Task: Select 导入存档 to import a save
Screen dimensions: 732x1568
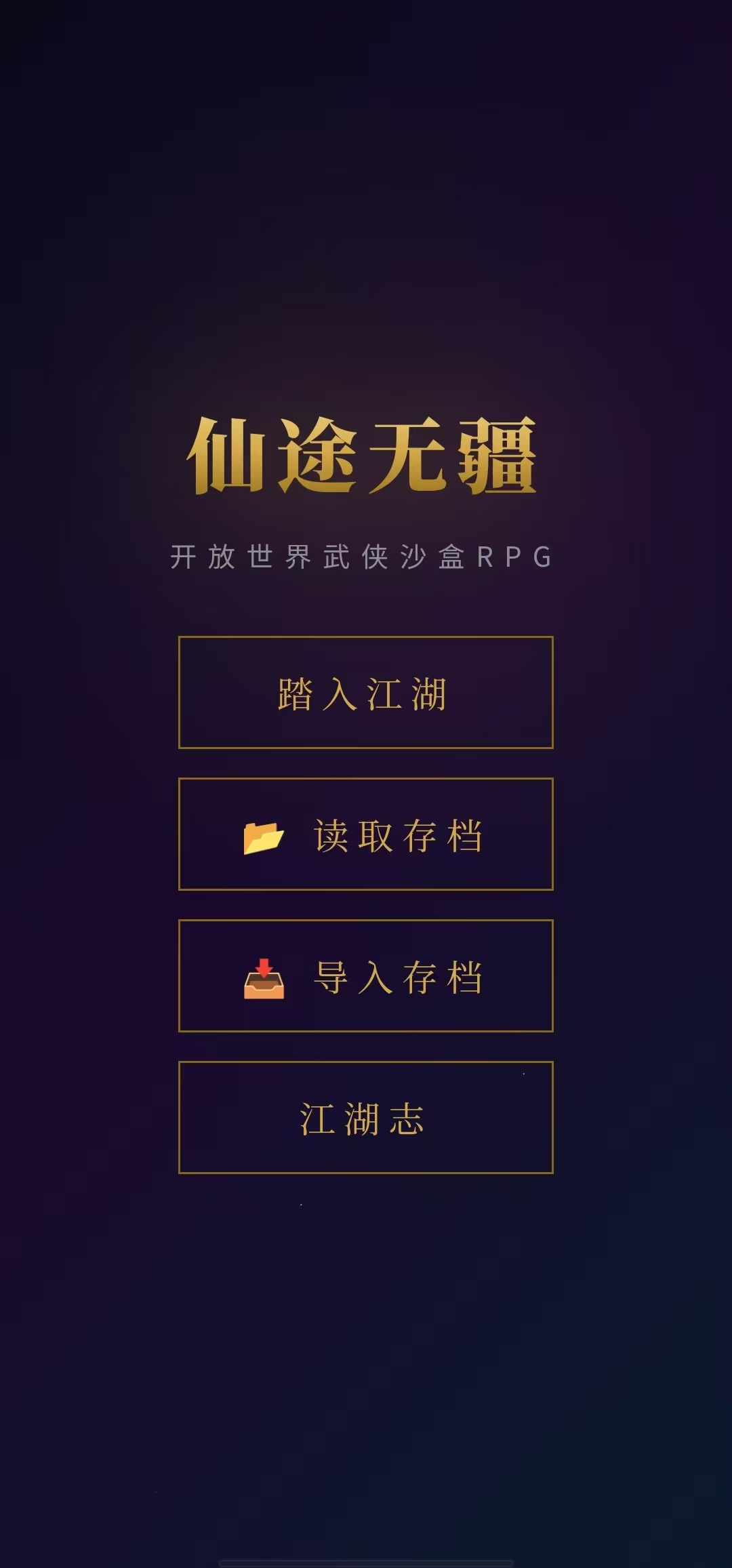Action: [x=365, y=976]
